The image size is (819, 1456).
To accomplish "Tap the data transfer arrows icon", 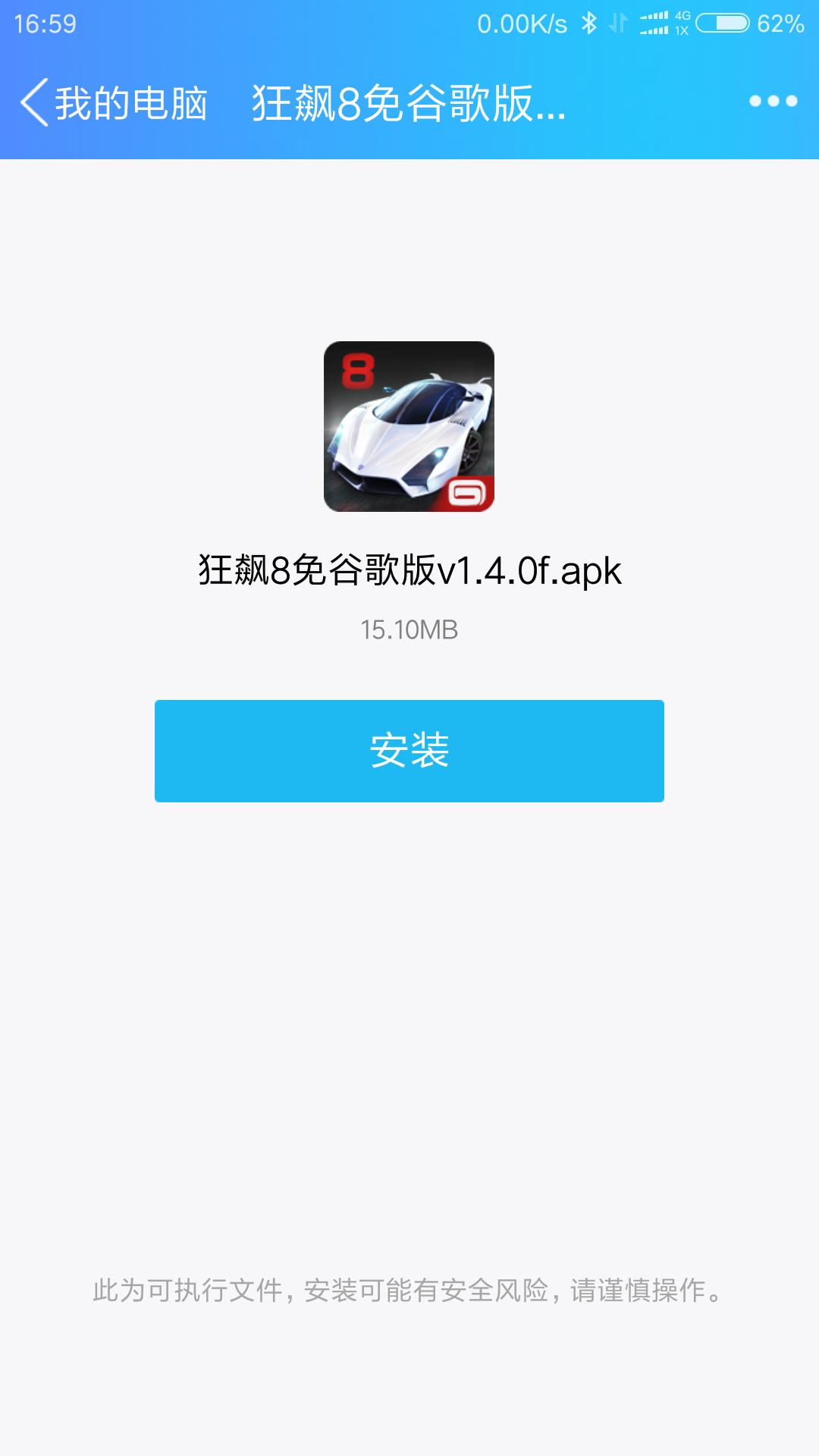I will point(618,23).
